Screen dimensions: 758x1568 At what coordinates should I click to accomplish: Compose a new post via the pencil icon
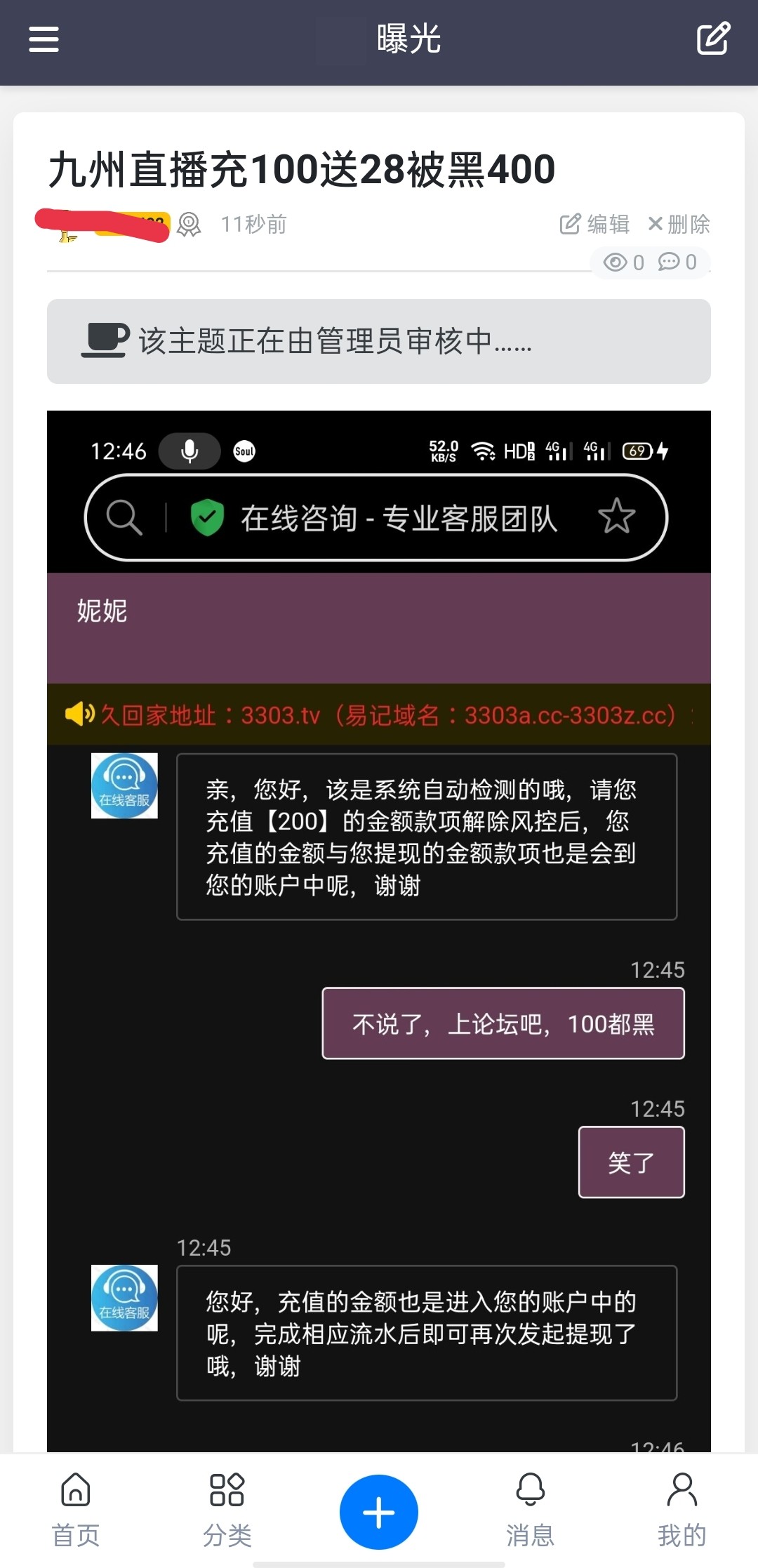713,39
